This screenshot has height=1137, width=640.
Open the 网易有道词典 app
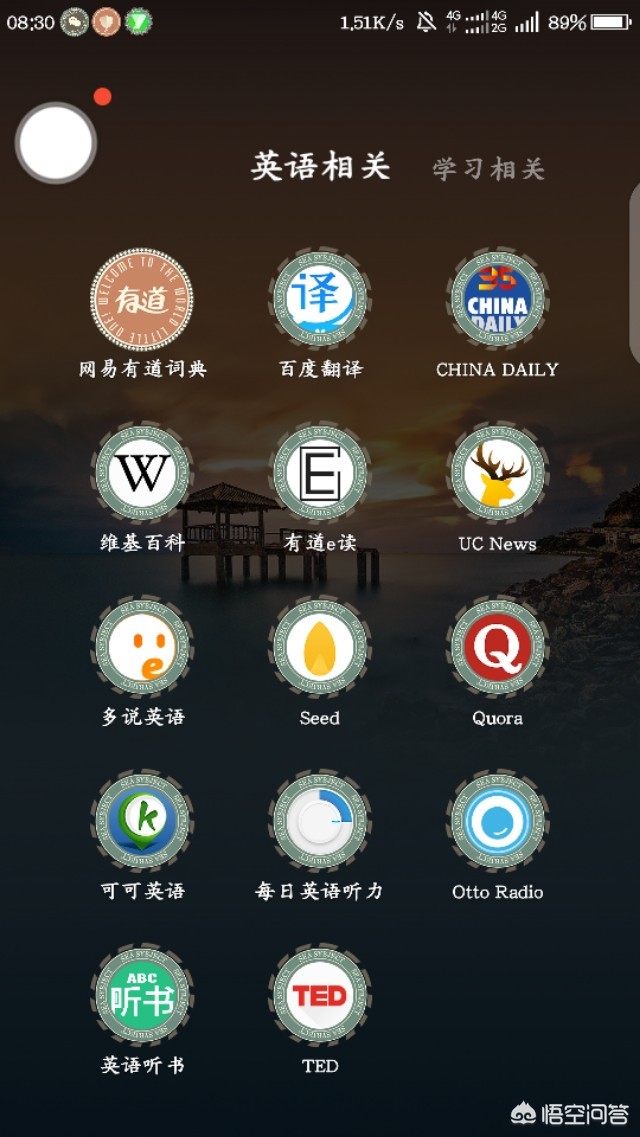pos(142,300)
